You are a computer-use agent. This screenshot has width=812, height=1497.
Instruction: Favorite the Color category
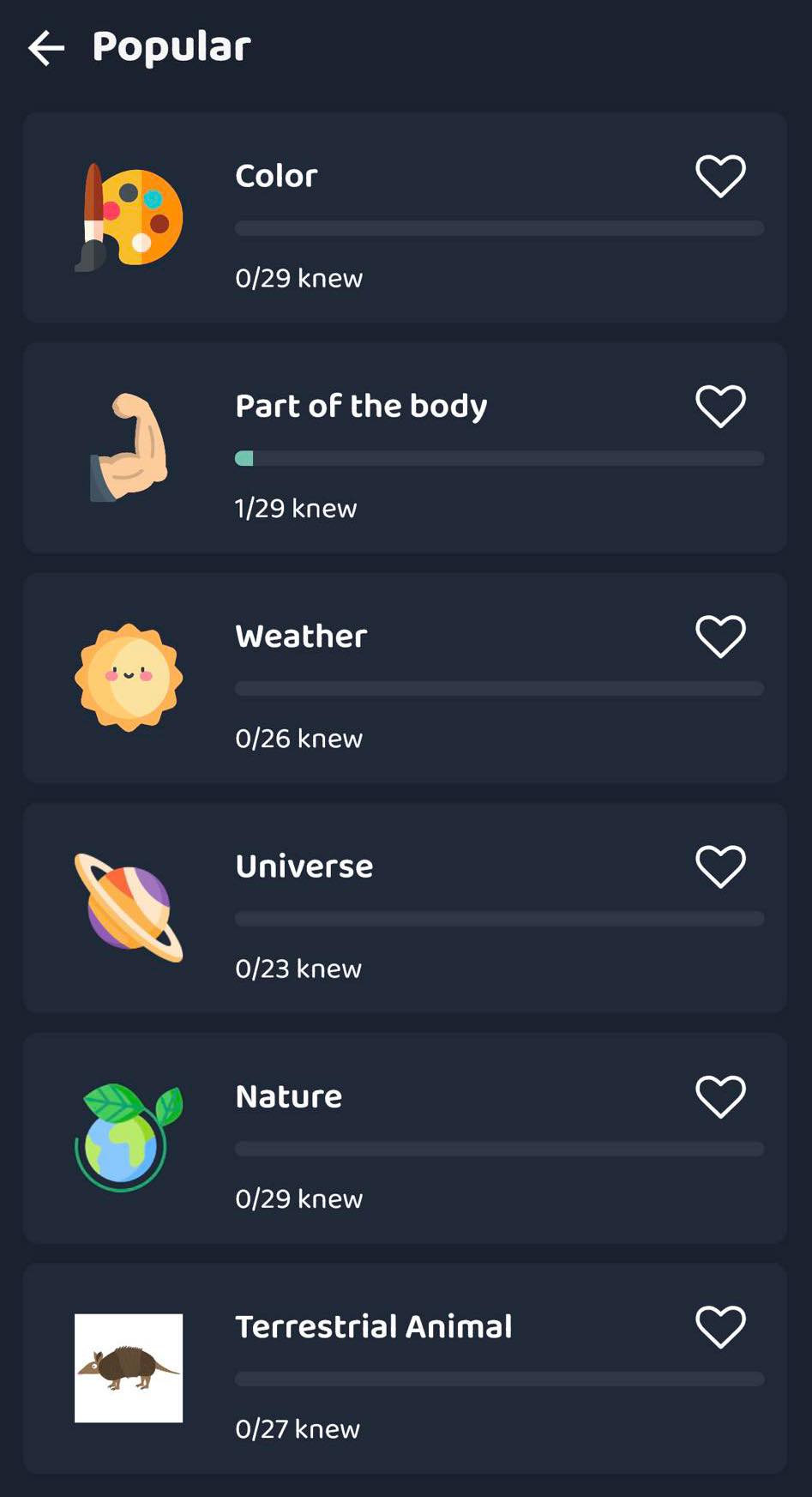click(720, 176)
